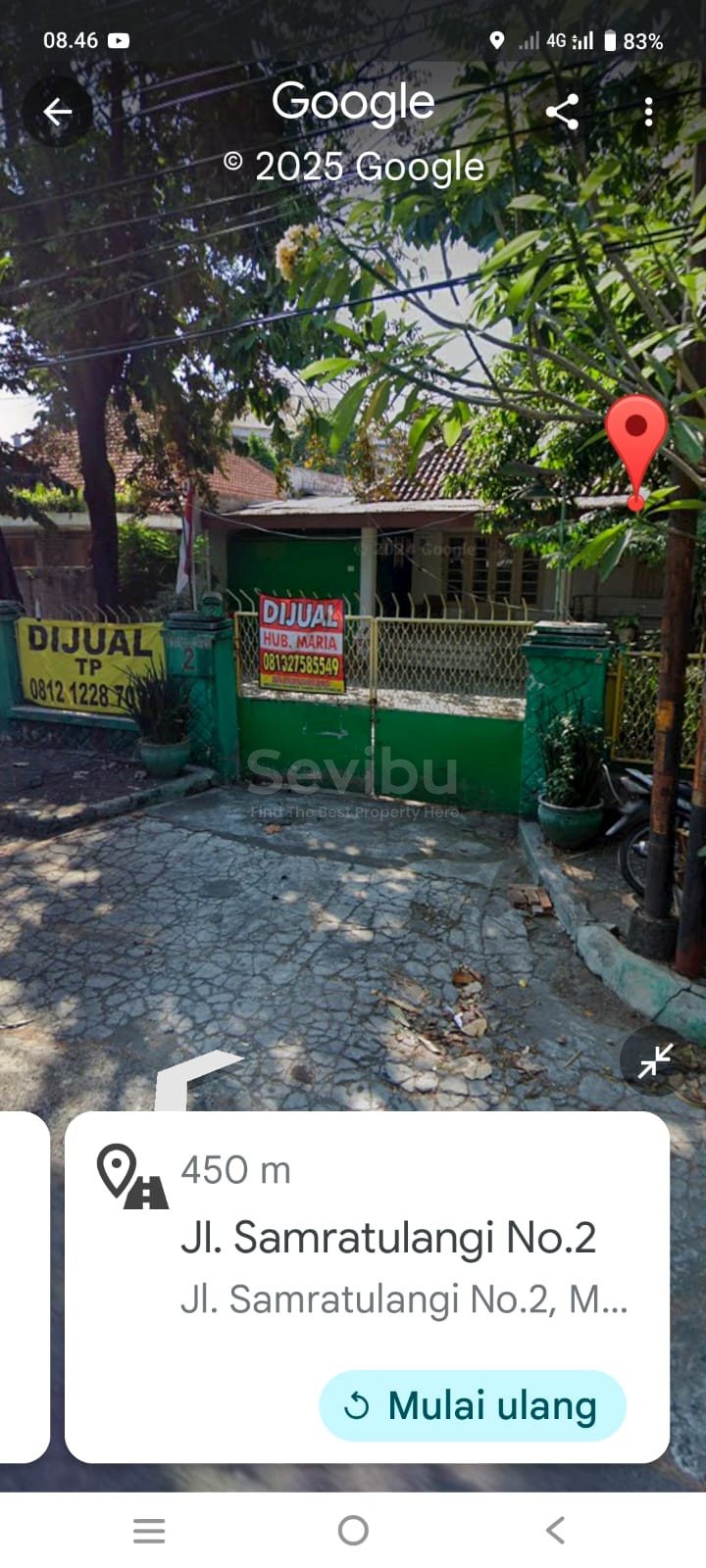Viewport: 706px width, 1568px height.
Task: Open the three-dot overflow menu
Action: 648,112
